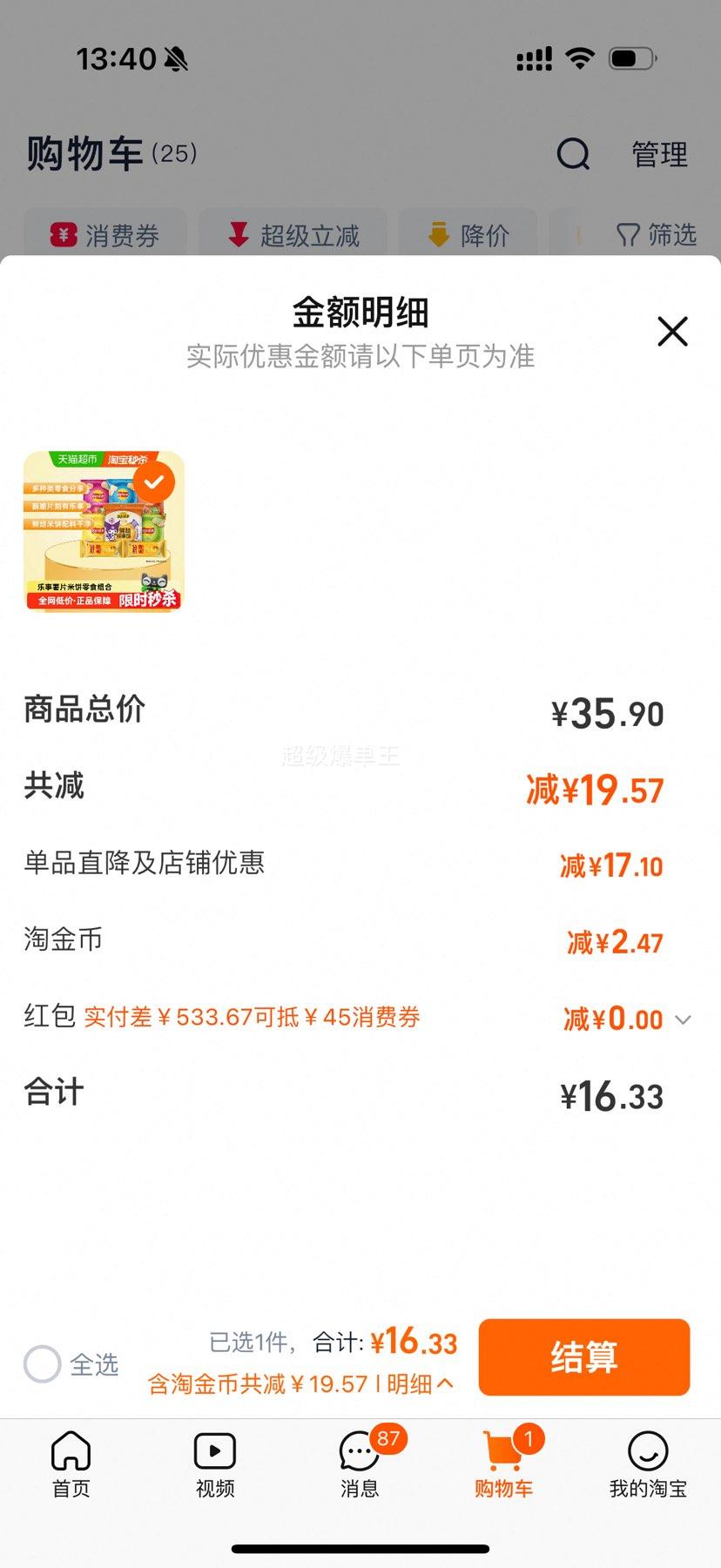The image size is (721, 1568).
Task: Expand the 红包 red packet row chevron
Action: tap(684, 1019)
